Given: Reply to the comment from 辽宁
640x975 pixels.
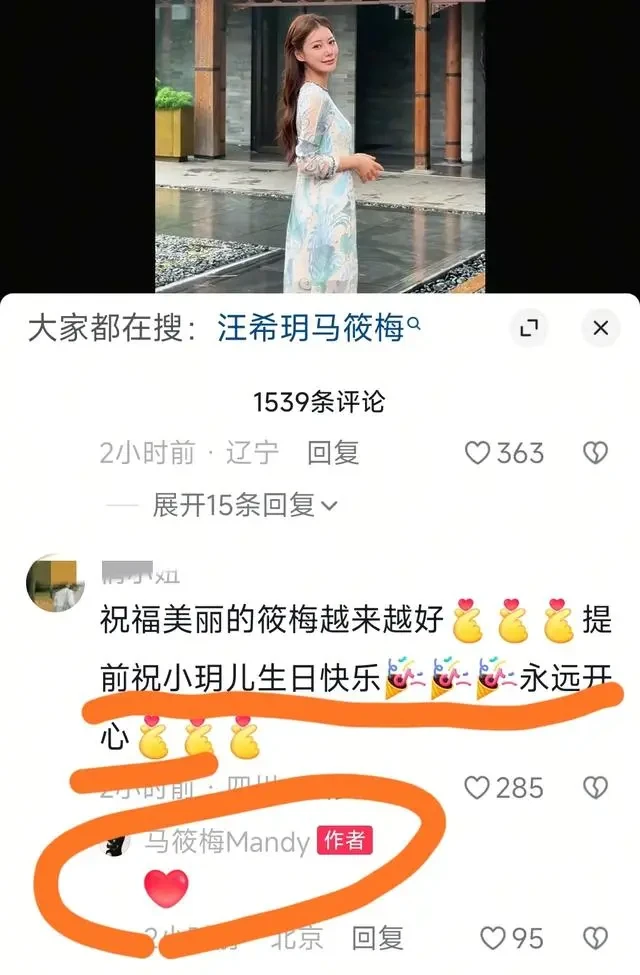Looking at the screenshot, I should tap(333, 453).
